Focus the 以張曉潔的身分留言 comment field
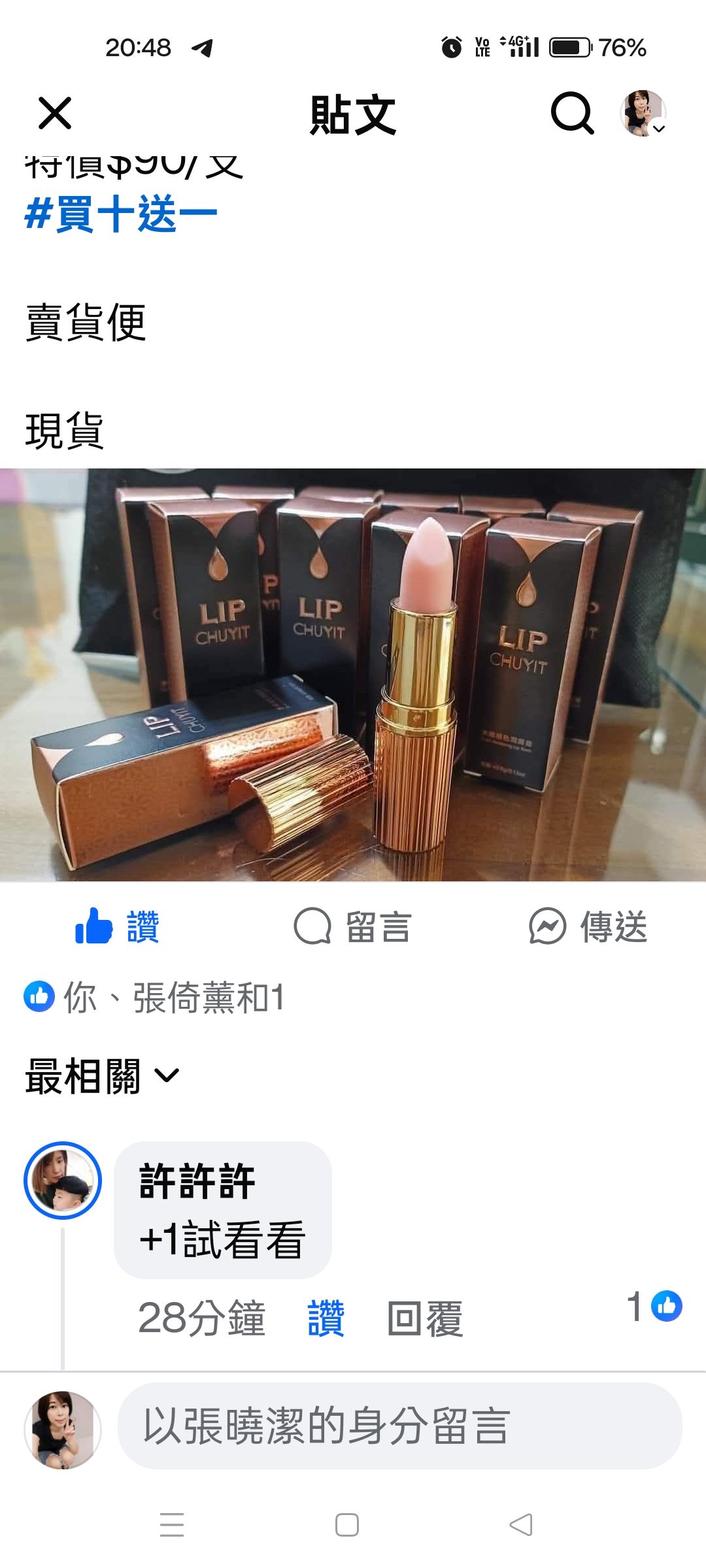This screenshot has height=1568, width=706. (399, 1426)
